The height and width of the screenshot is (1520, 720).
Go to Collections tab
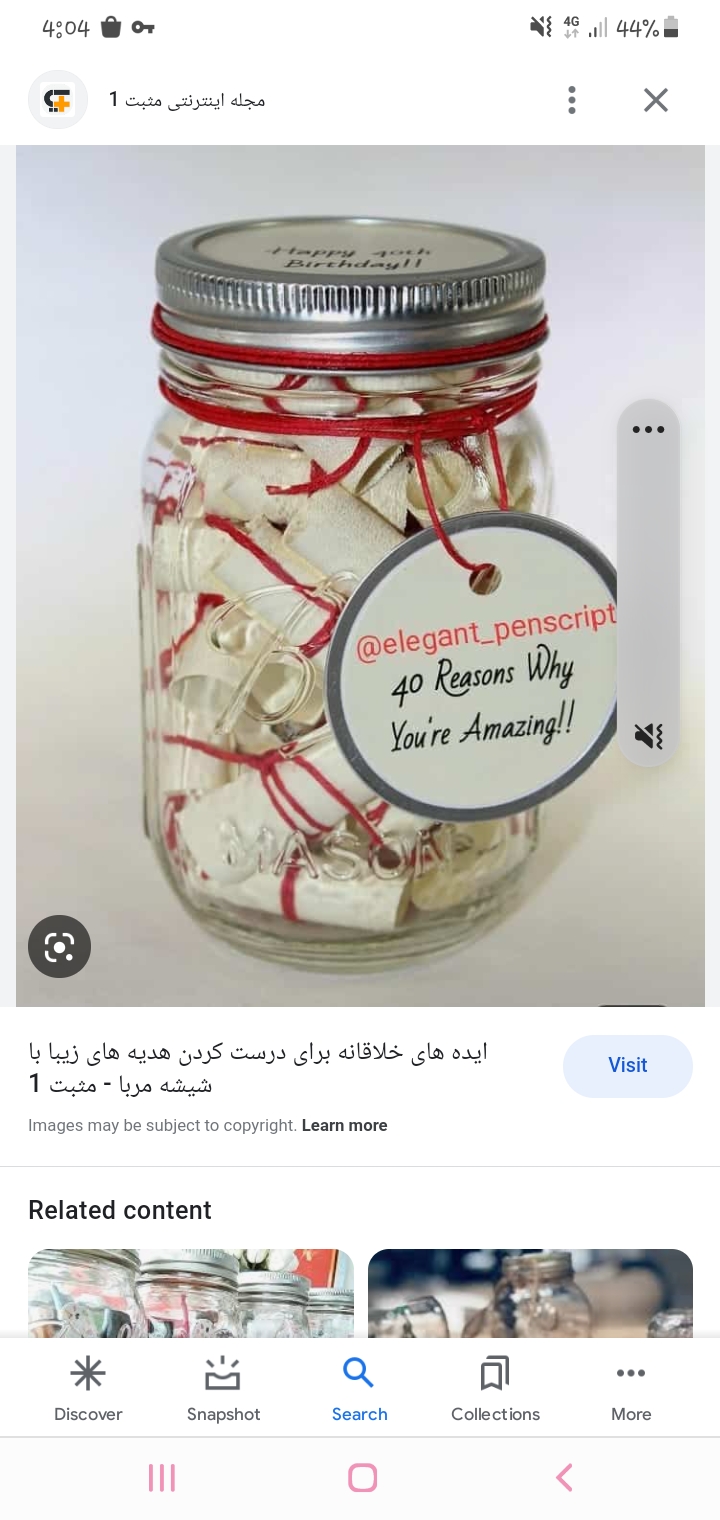coord(495,1389)
